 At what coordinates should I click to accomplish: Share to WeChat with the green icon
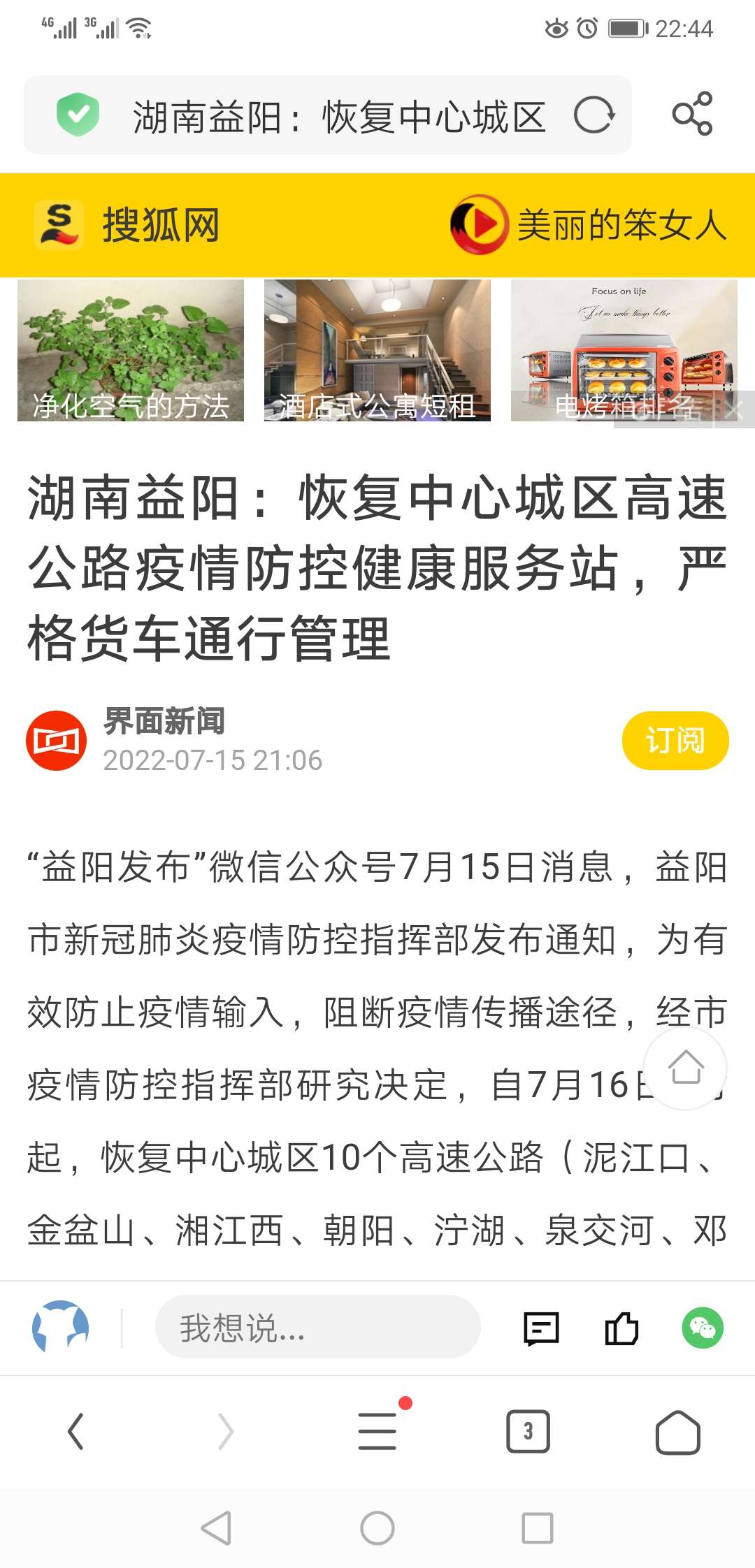pyautogui.click(x=703, y=1328)
